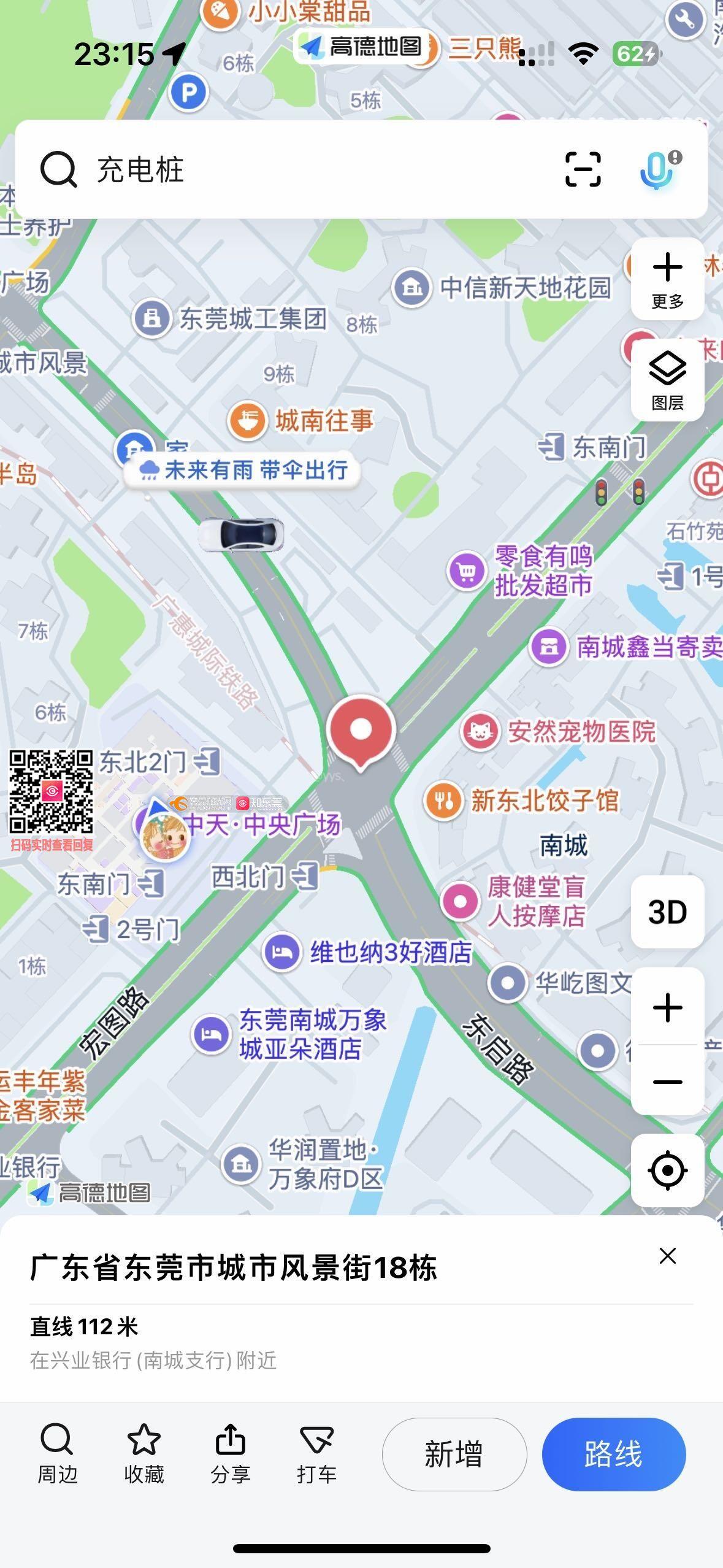The image size is (723, 1568).
Task: Get directions with 路线
Action: [613, 1454]
